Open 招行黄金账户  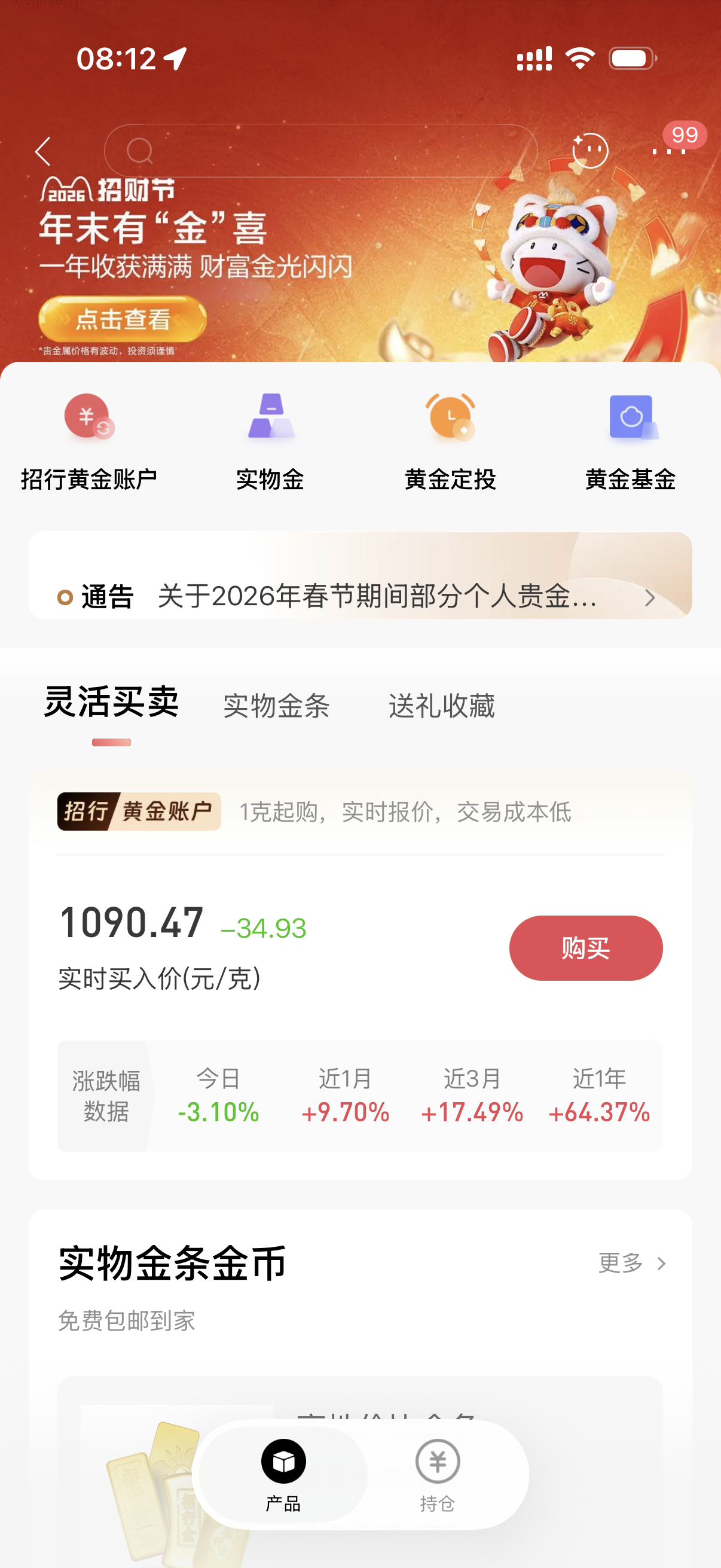[x=89, y=441]
